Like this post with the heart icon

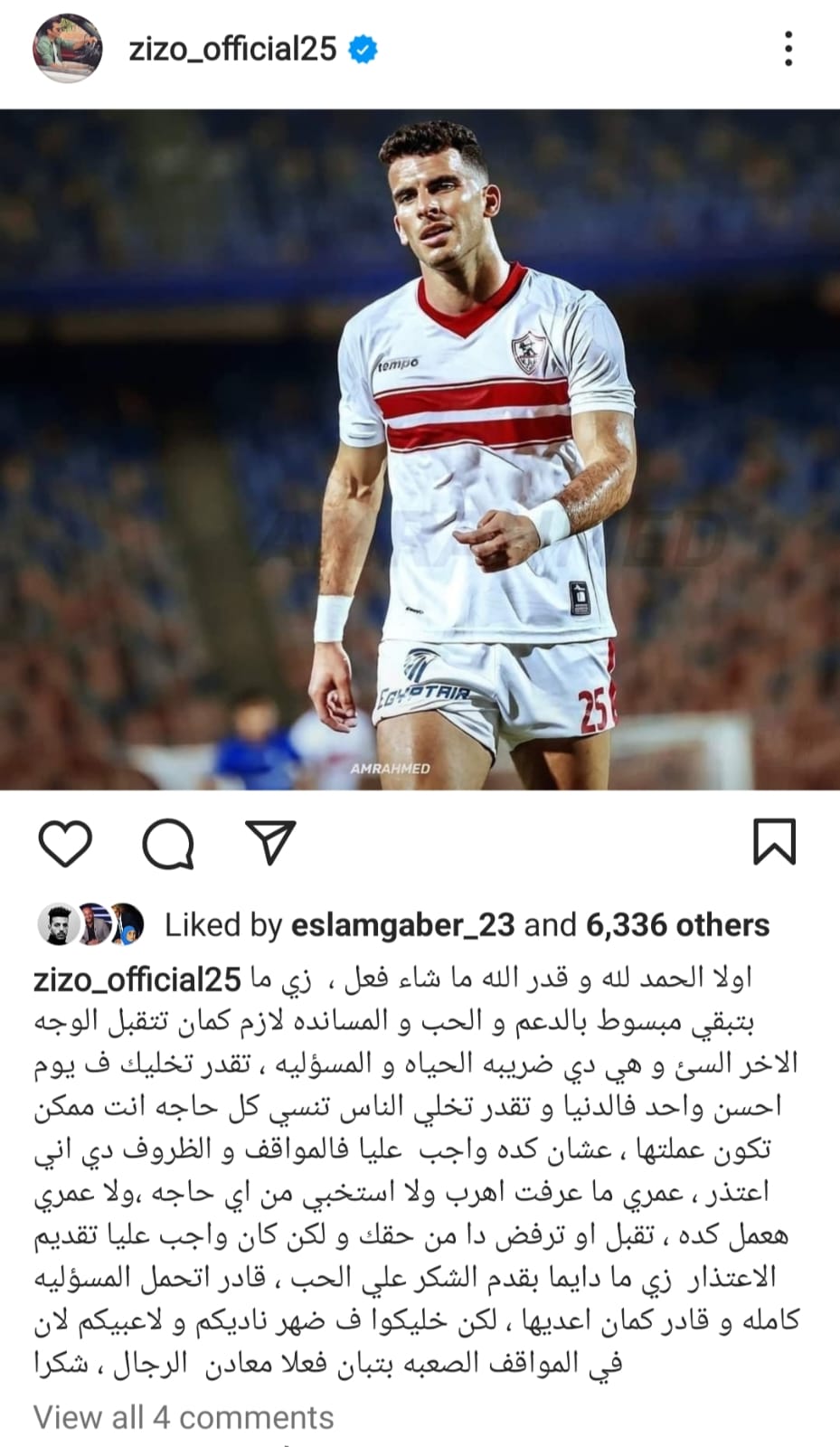click(x=66, y=843)
